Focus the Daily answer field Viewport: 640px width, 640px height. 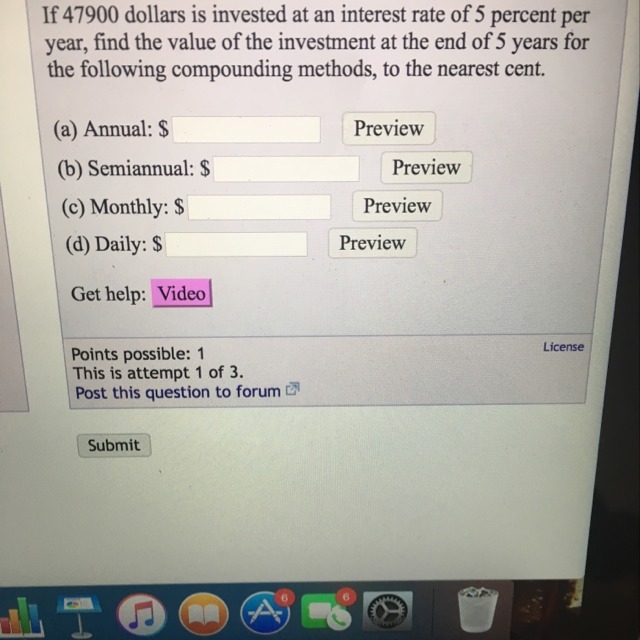pos(237,244)
